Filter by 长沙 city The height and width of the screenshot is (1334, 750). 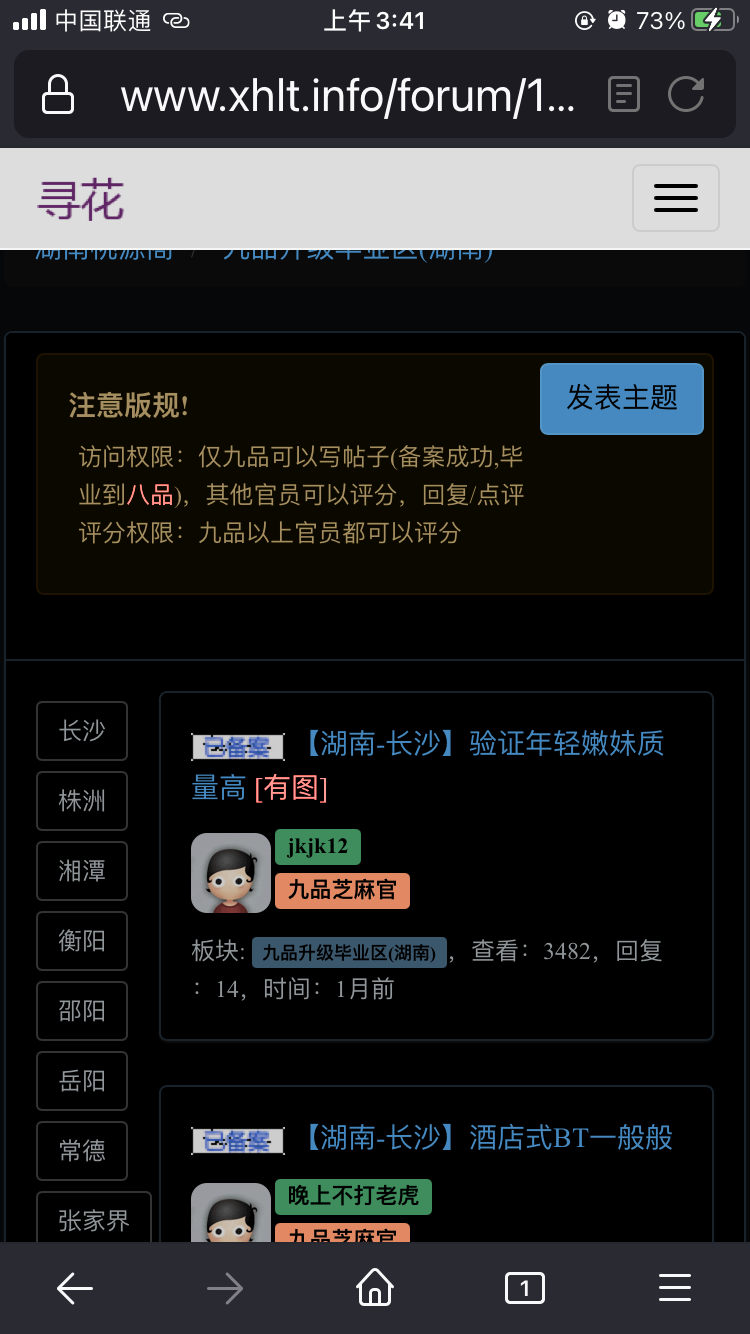tap(82, 731)
